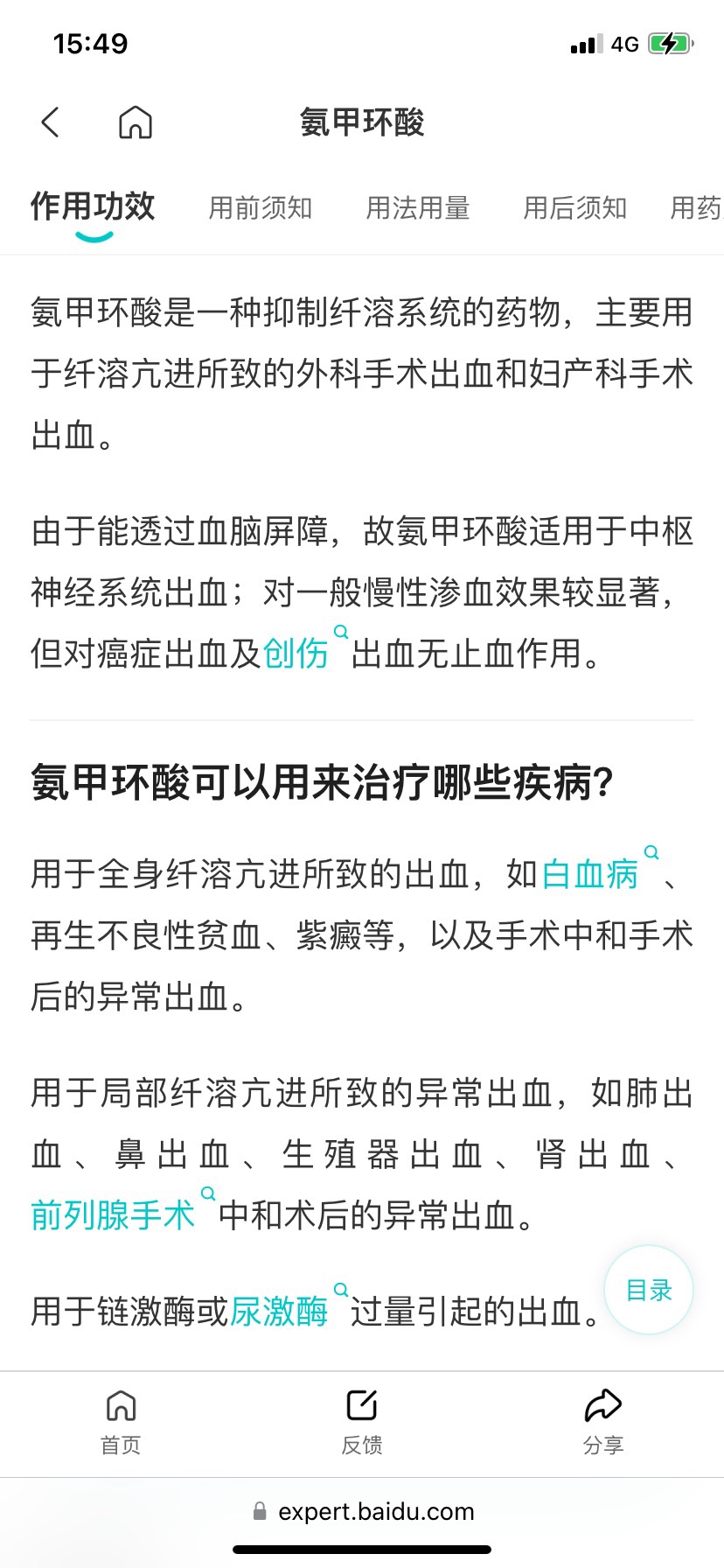This screenshot has width=724, height=1568.
Task: Open the 白血病 keyword link
Action: [591, 873]
